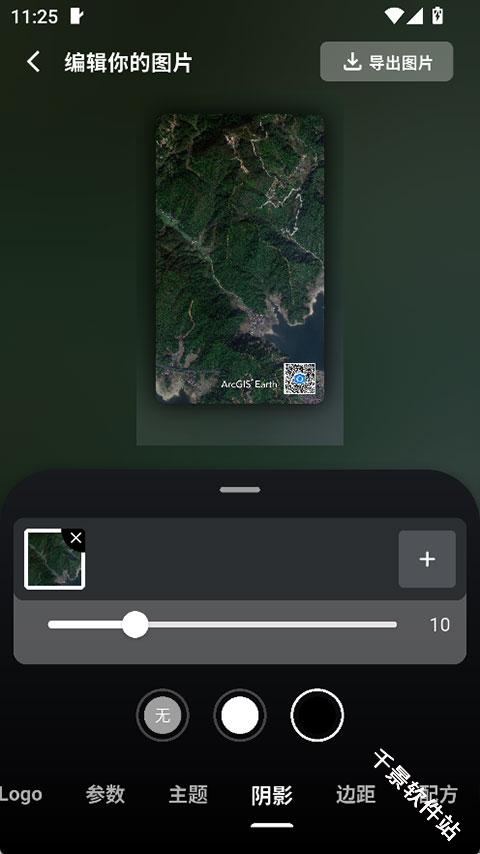This screenshot has height=854, width=480.
Task: Switch to the Logo tab
Action: [21, 795]
